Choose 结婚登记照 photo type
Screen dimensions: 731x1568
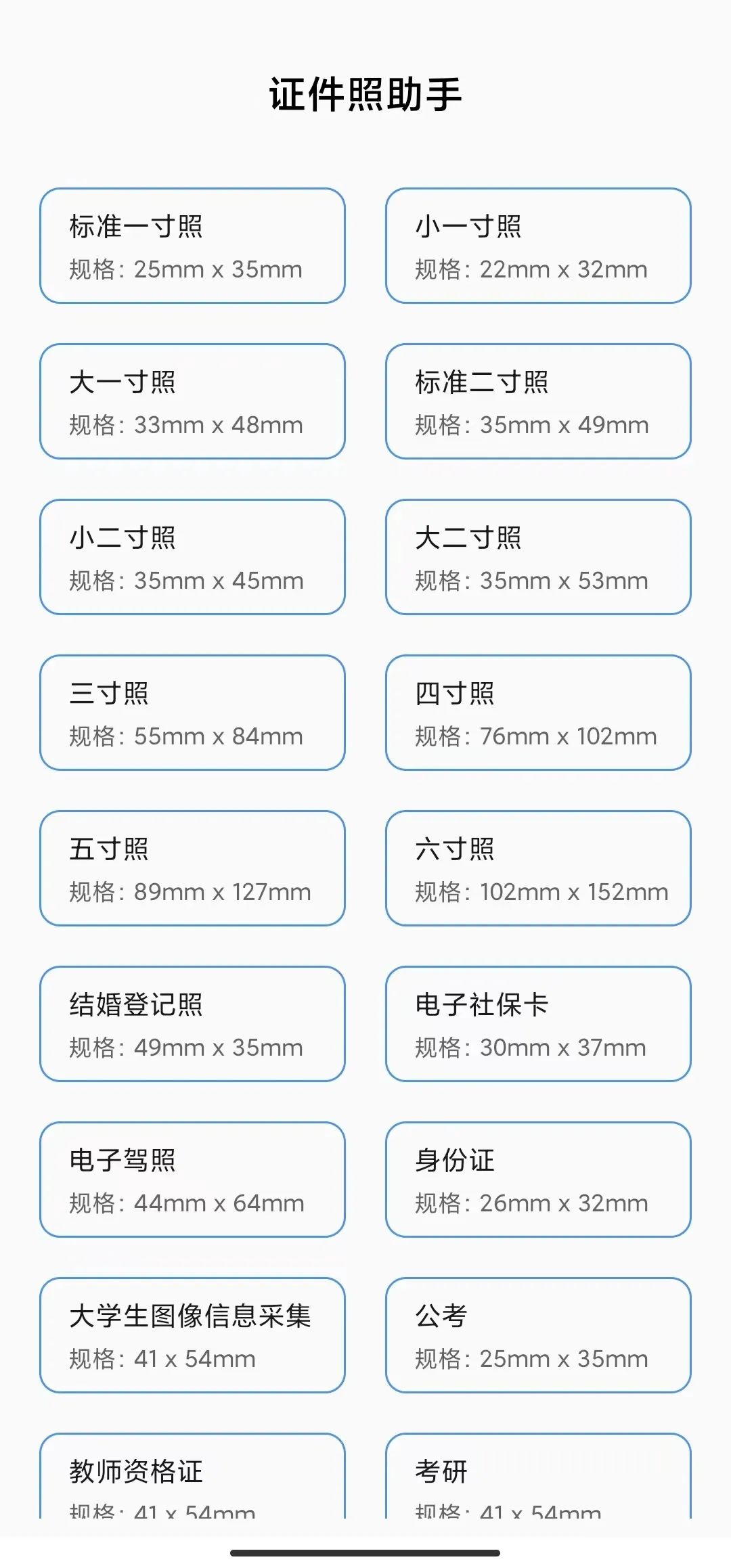pos(192,1024)
